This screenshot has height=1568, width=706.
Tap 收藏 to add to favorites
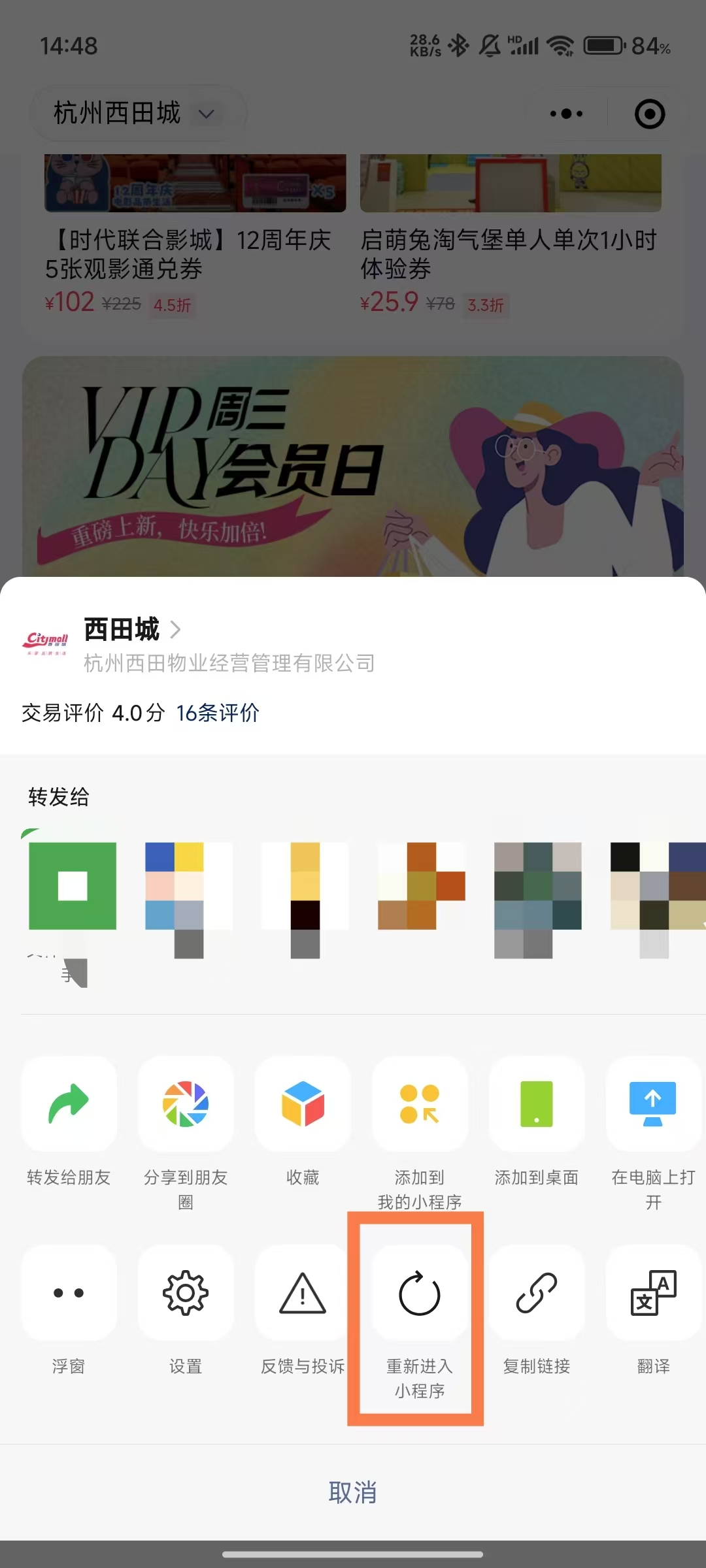click(x=303, y=1104)
